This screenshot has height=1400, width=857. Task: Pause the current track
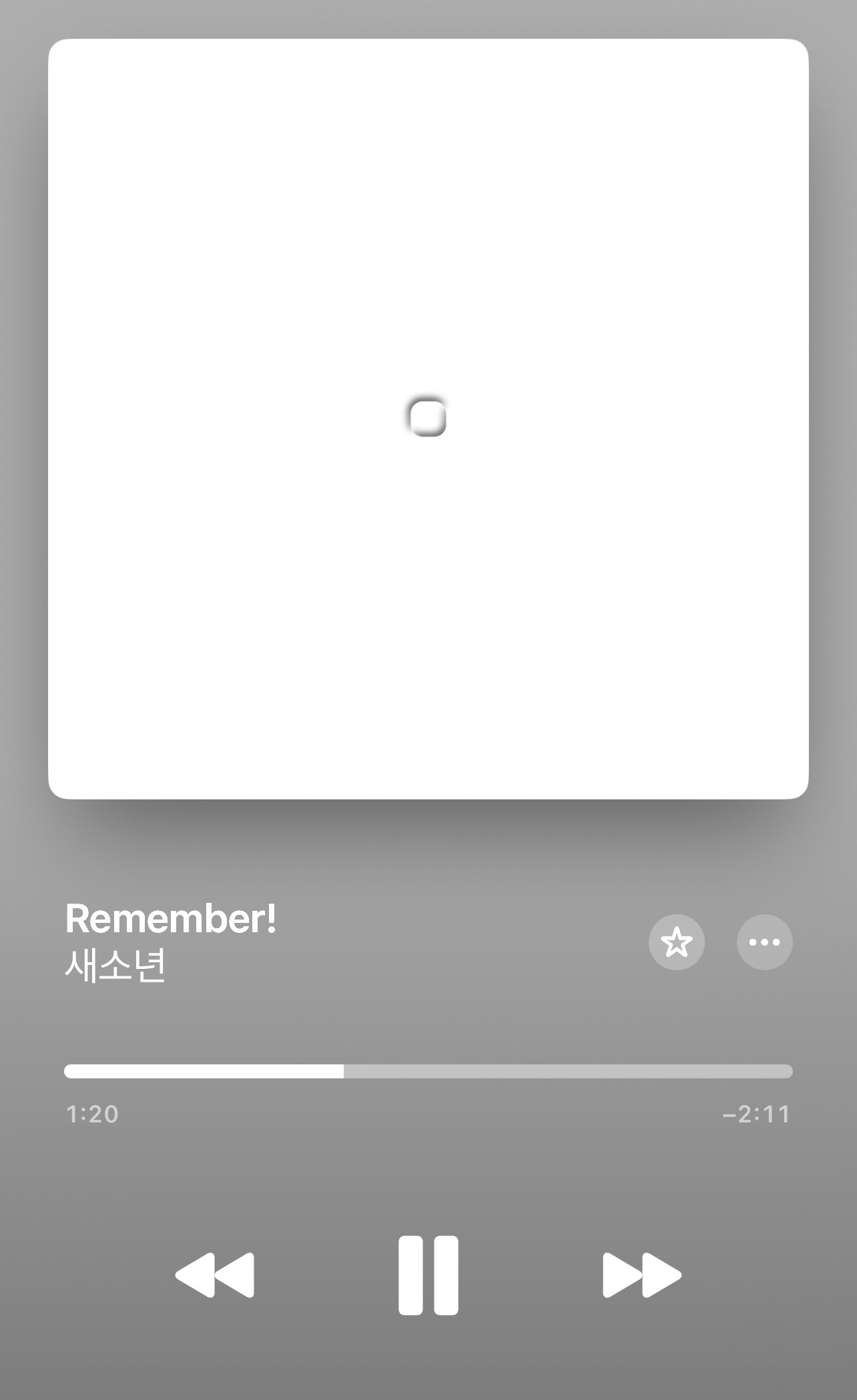429,1275
